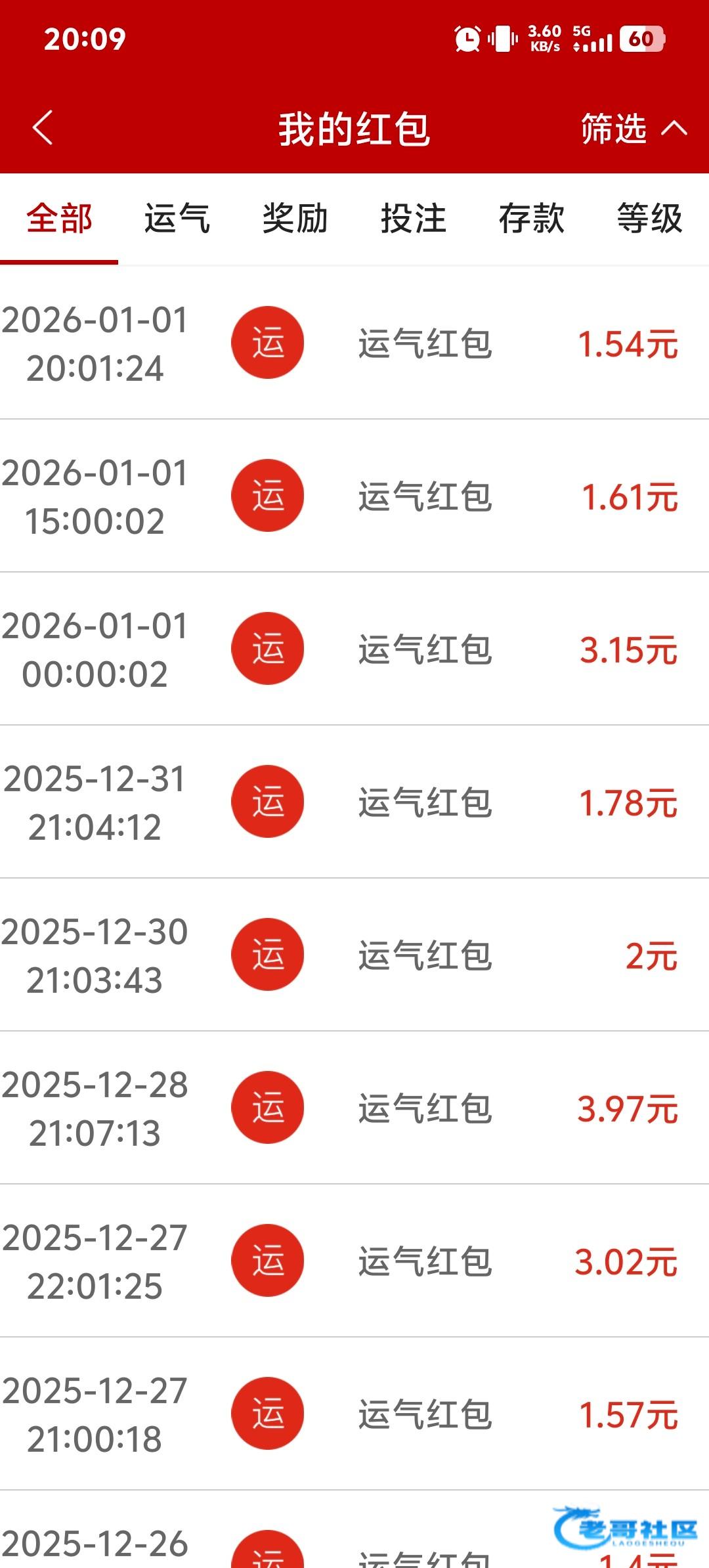This screenshot has height=1568, width=709.
Task: Open the 投注 tab
Action: coord(414,219)
